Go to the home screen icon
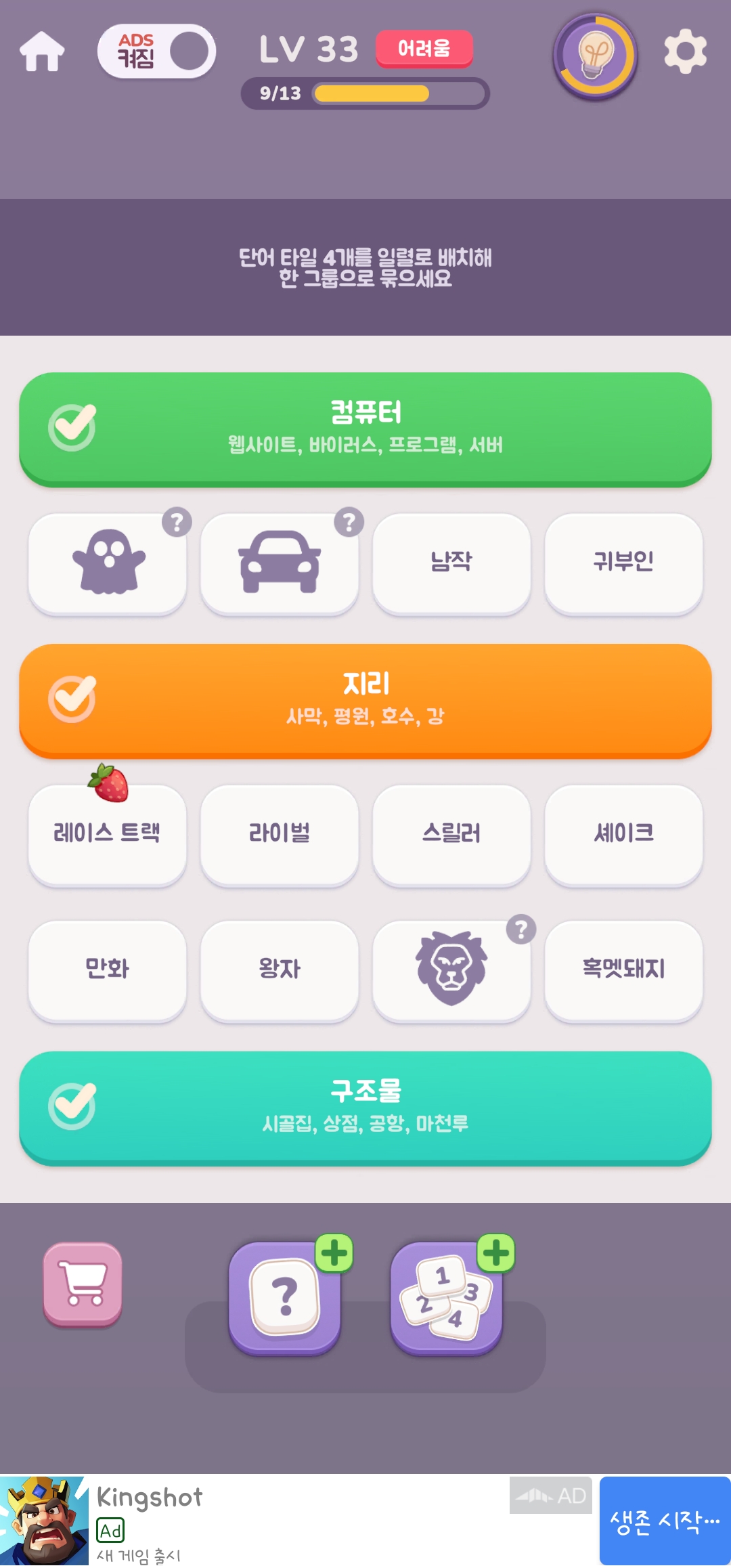 [x=42, y=51]
